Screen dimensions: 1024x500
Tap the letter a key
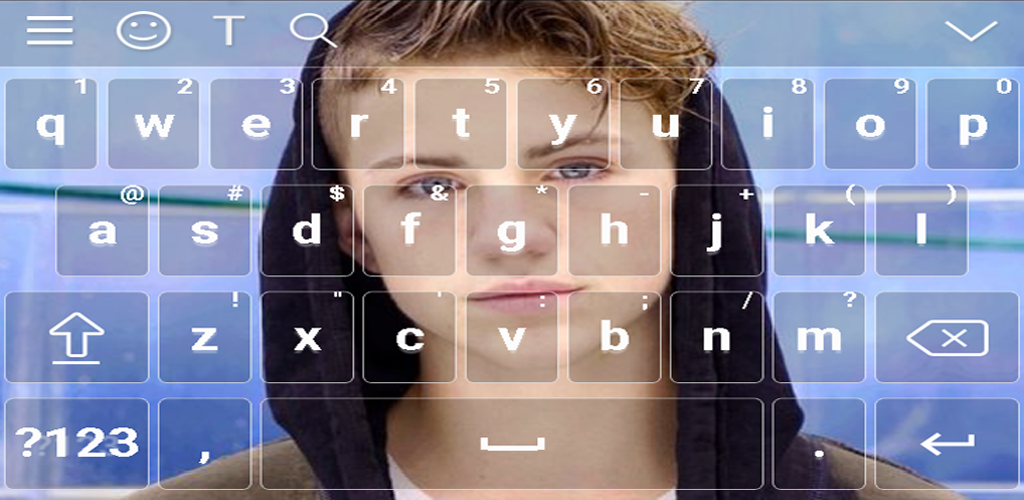(103, 230)
